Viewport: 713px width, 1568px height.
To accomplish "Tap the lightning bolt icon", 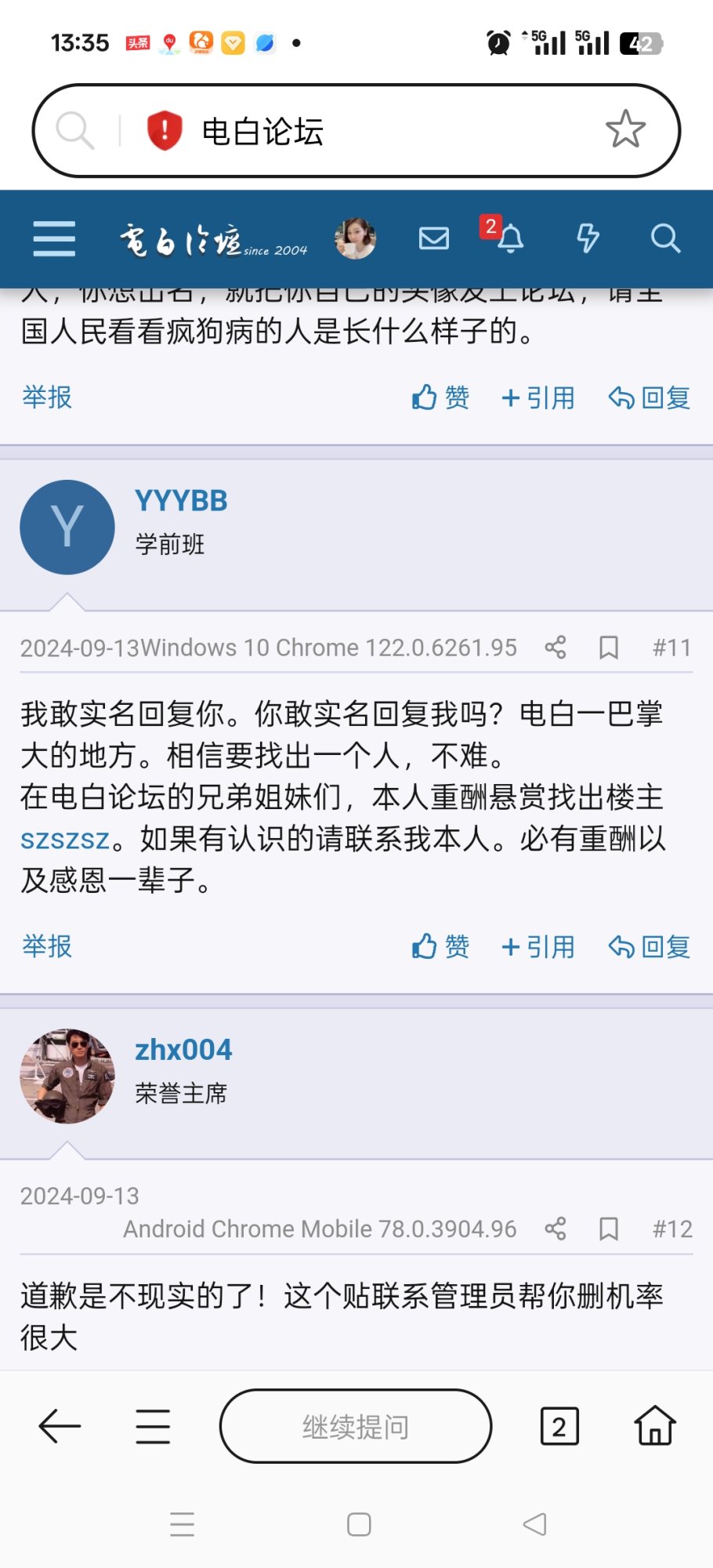I will pyautogui.click(x=588, y=238).
